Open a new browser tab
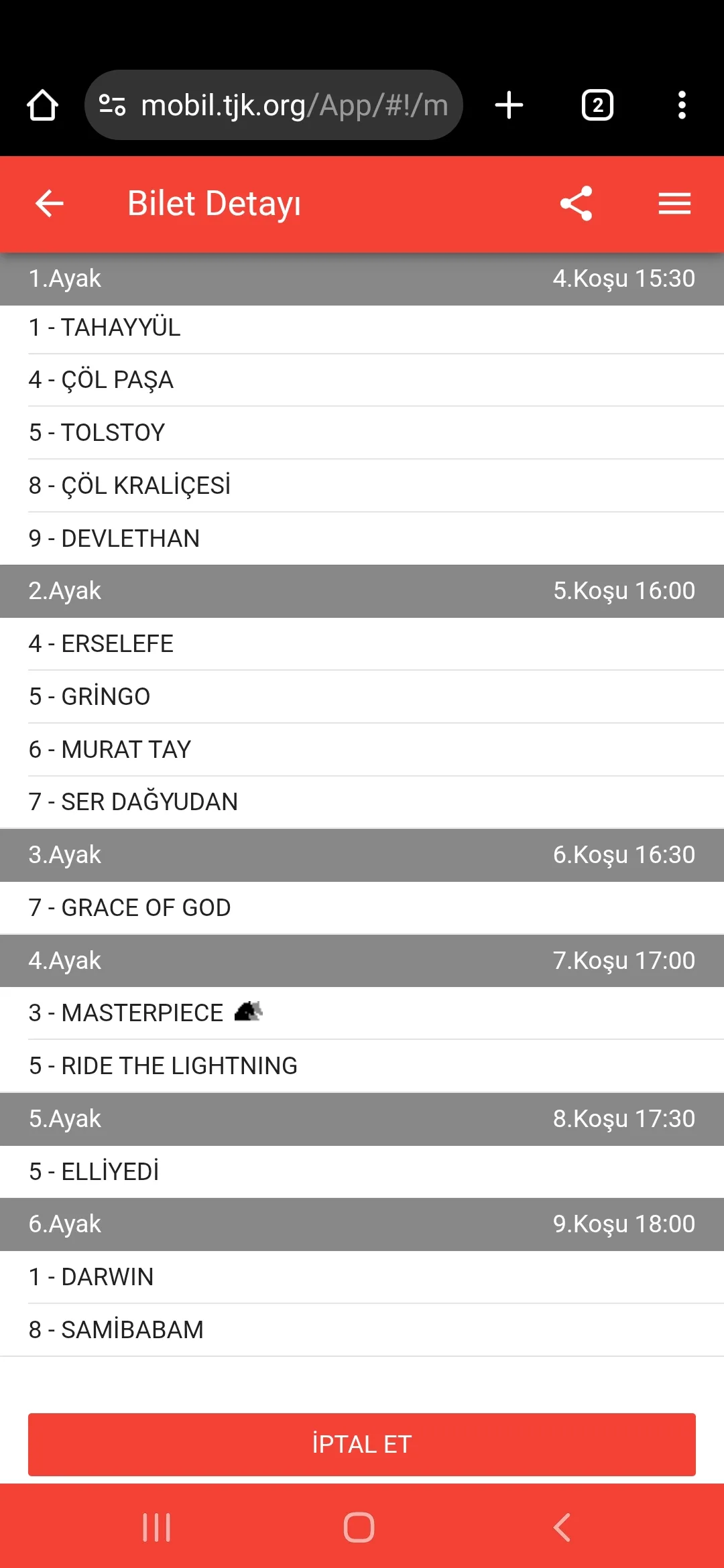This screenshot has width=724, height=1568. click(x=509, y=105)
